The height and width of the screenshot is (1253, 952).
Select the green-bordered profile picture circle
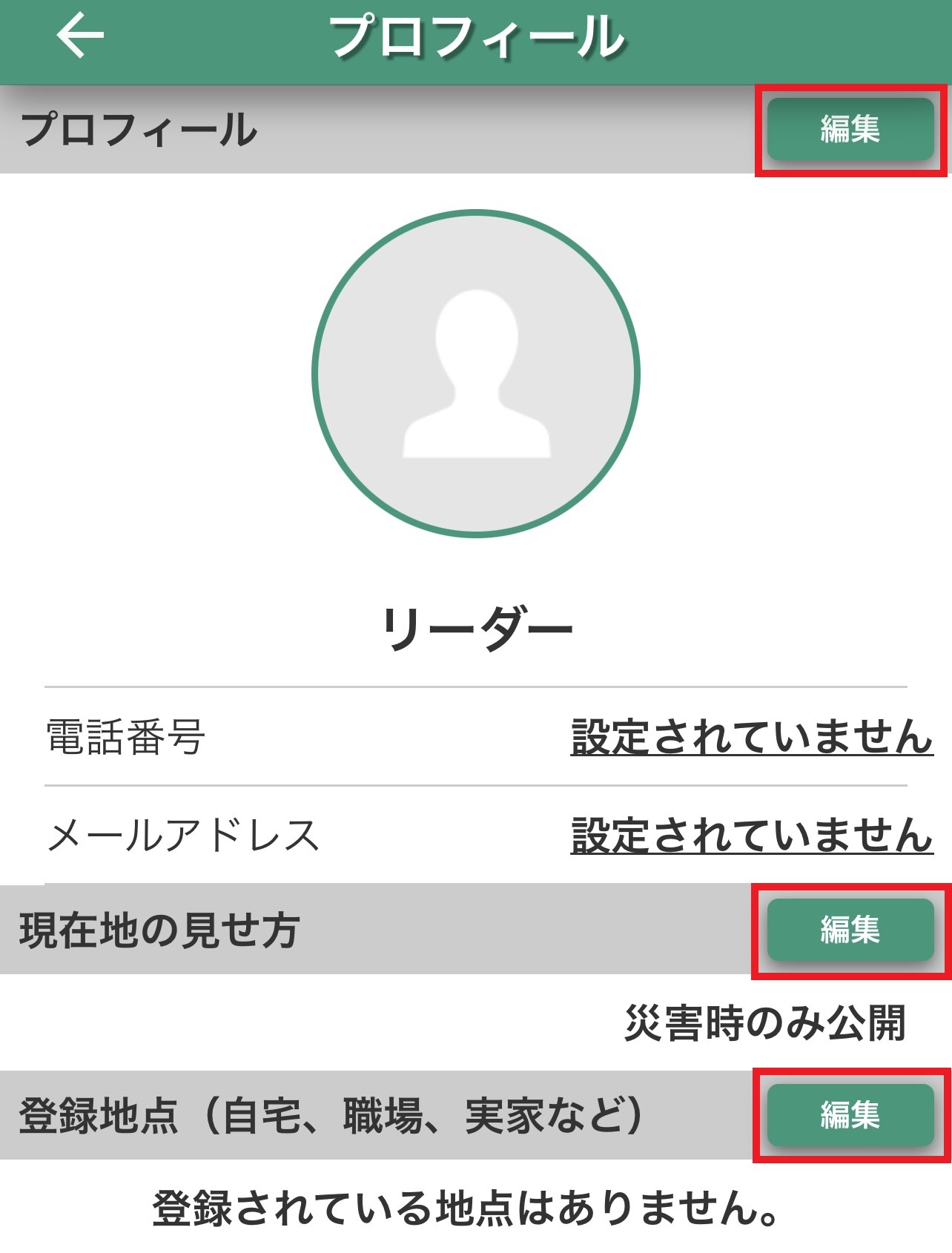pos(475,374)
